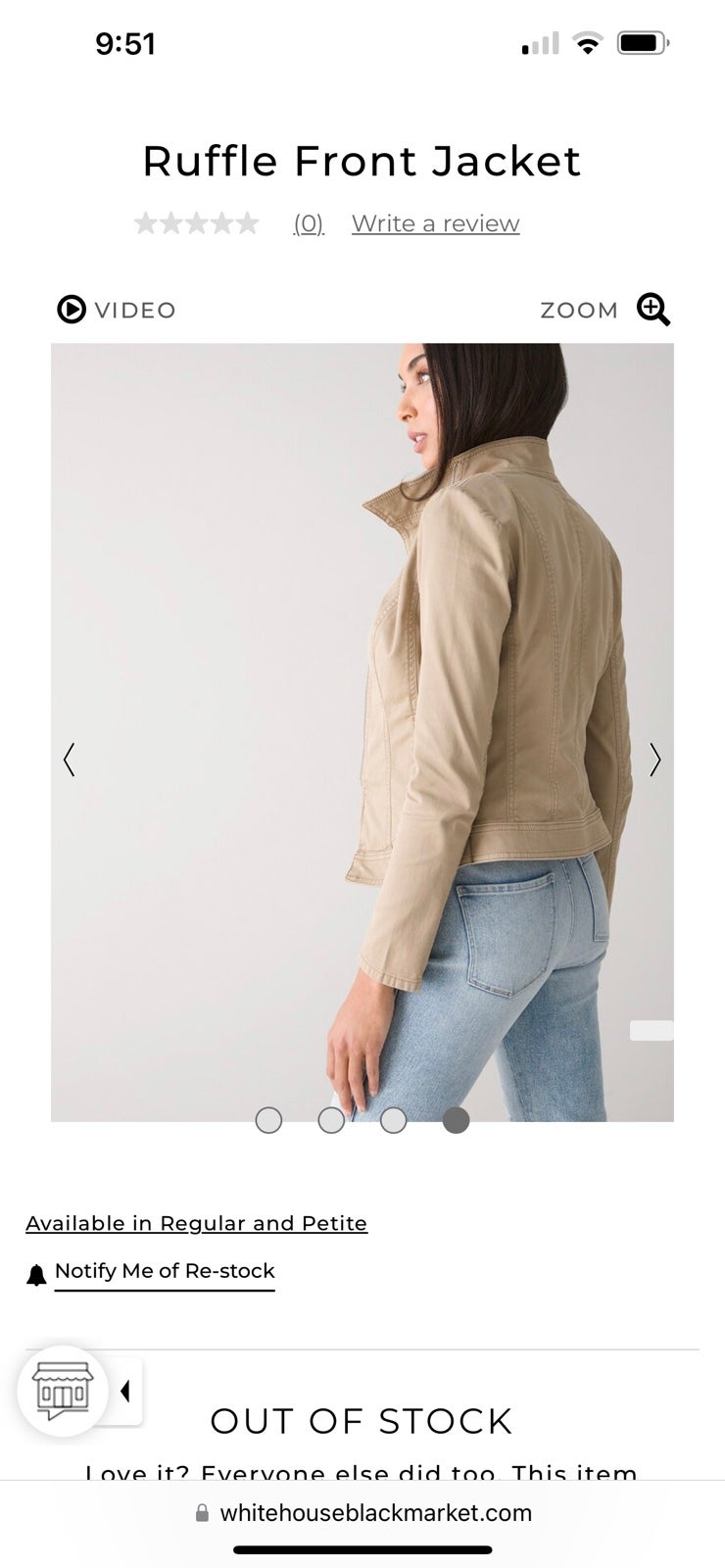Enlarge the jacket product image

click(x=362, y=732)
